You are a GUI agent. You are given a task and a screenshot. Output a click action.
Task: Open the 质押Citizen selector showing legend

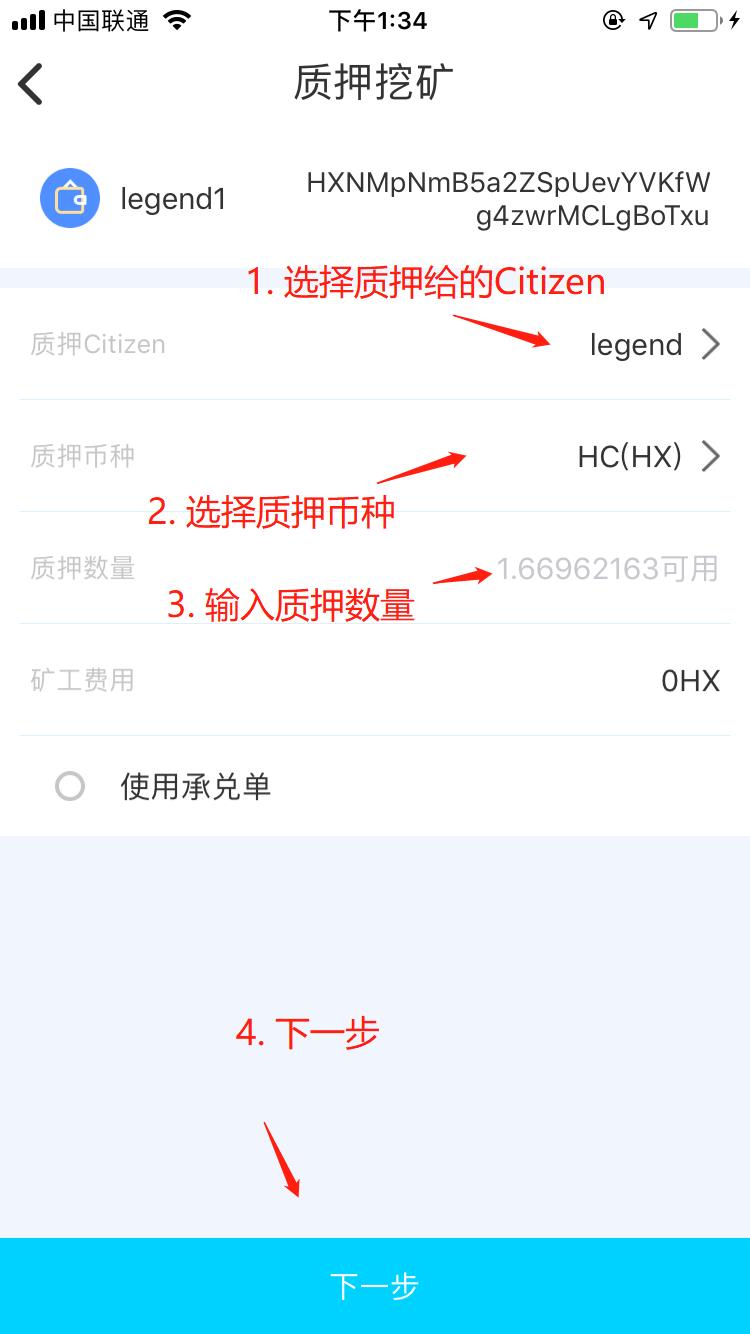pos(375,344)
